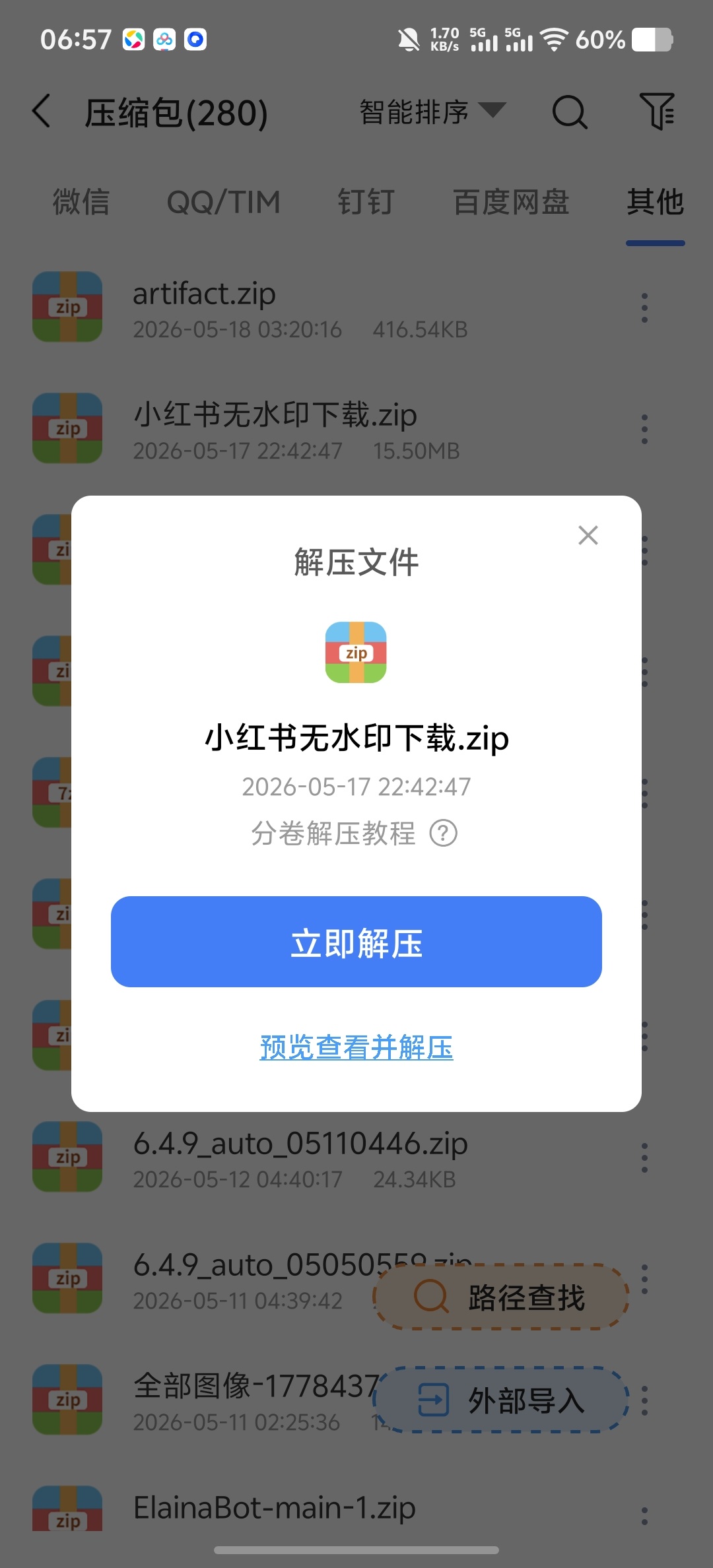Open help icon beside 分卷解压教程
This screenshot has height=1568, width=713.
pyautogui.click(x=444, y=833)
